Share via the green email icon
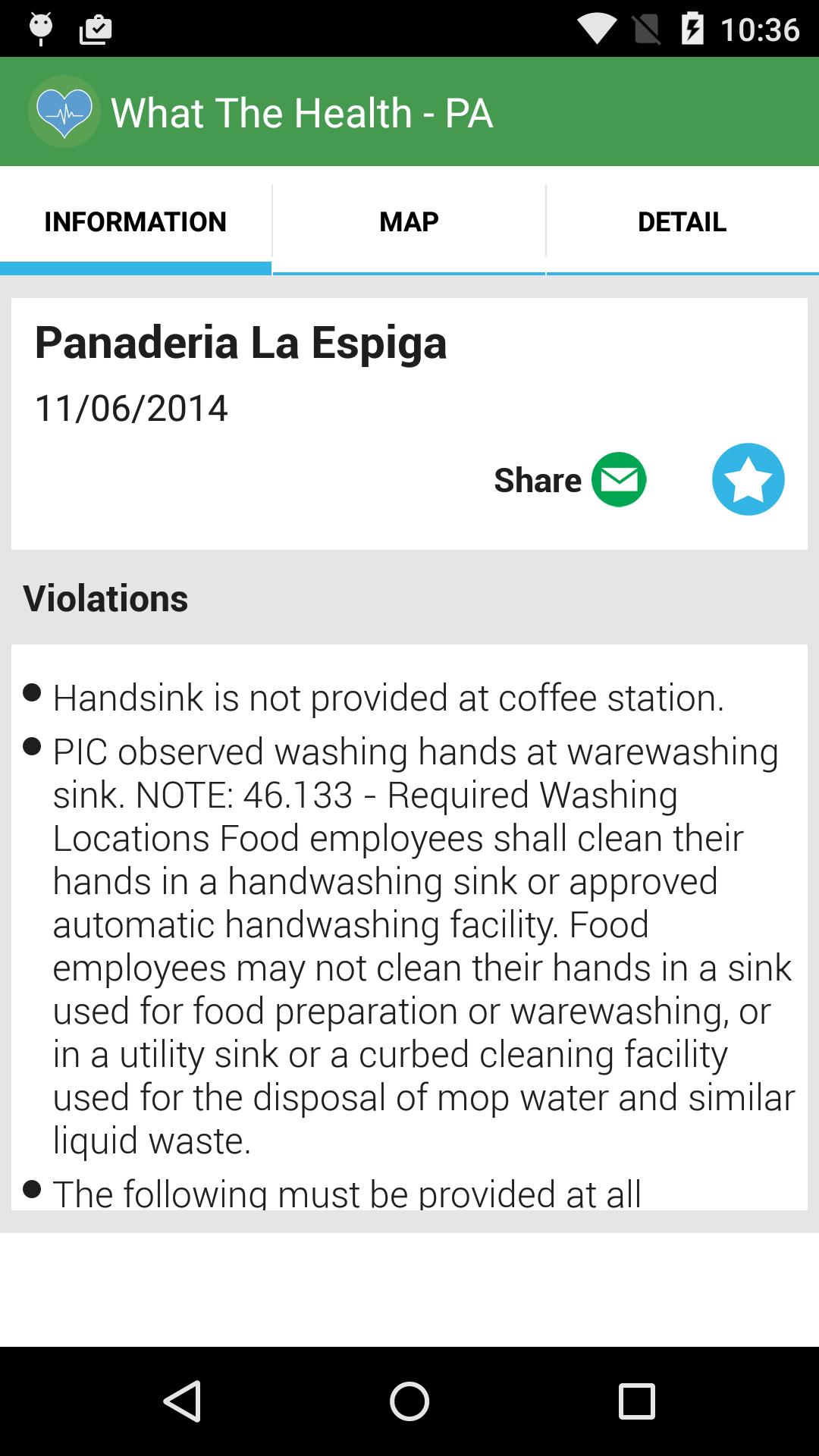 [x=619, y=479]
